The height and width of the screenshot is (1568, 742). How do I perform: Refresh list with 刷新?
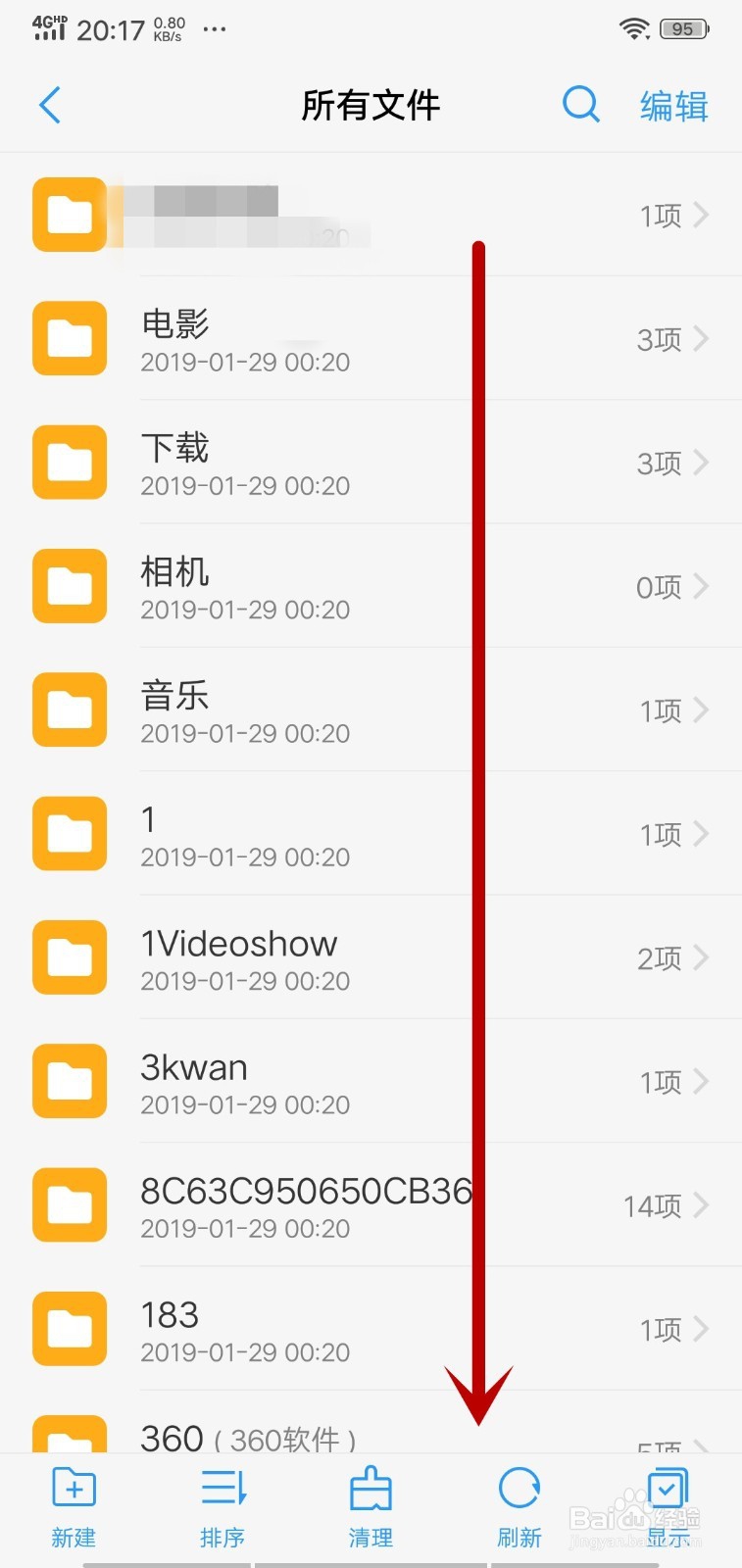click(x=519, y=1507)
